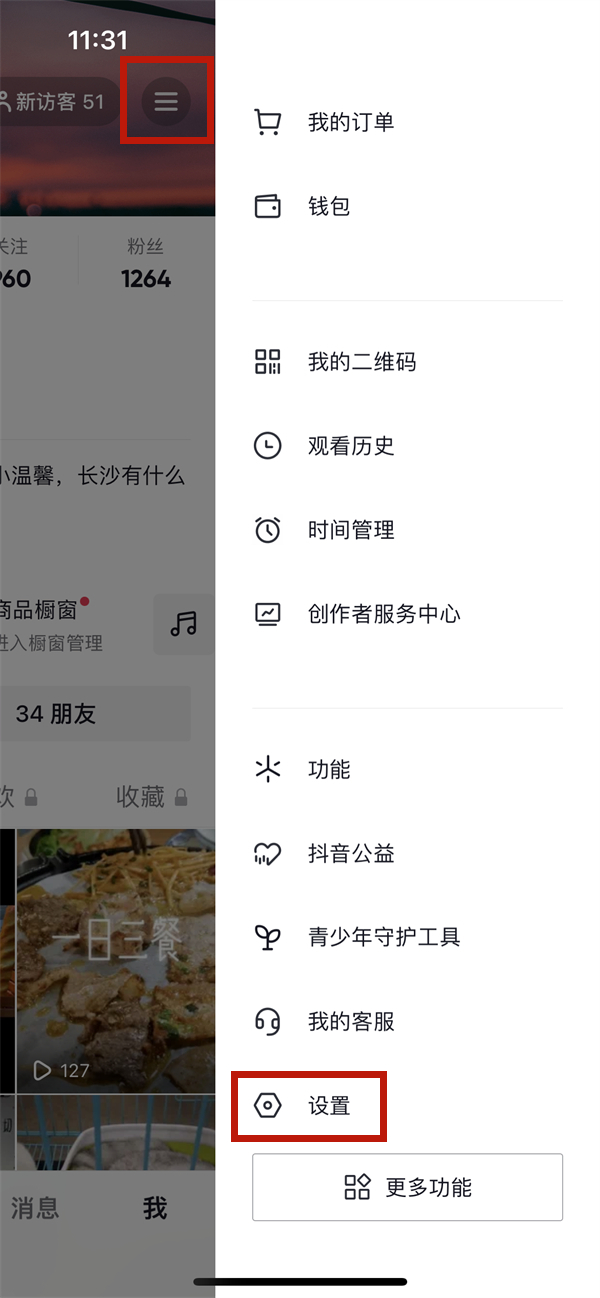Open the music note icon button
This screenshot has height=1298, width=600.
184,625
